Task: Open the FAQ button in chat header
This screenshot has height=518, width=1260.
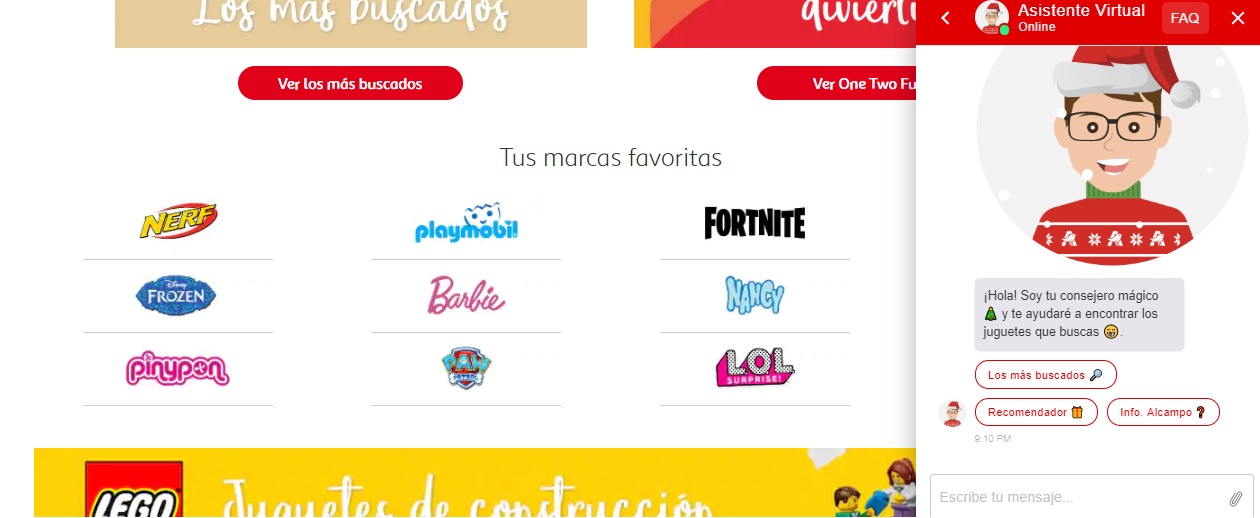Action: (1185, 18)
